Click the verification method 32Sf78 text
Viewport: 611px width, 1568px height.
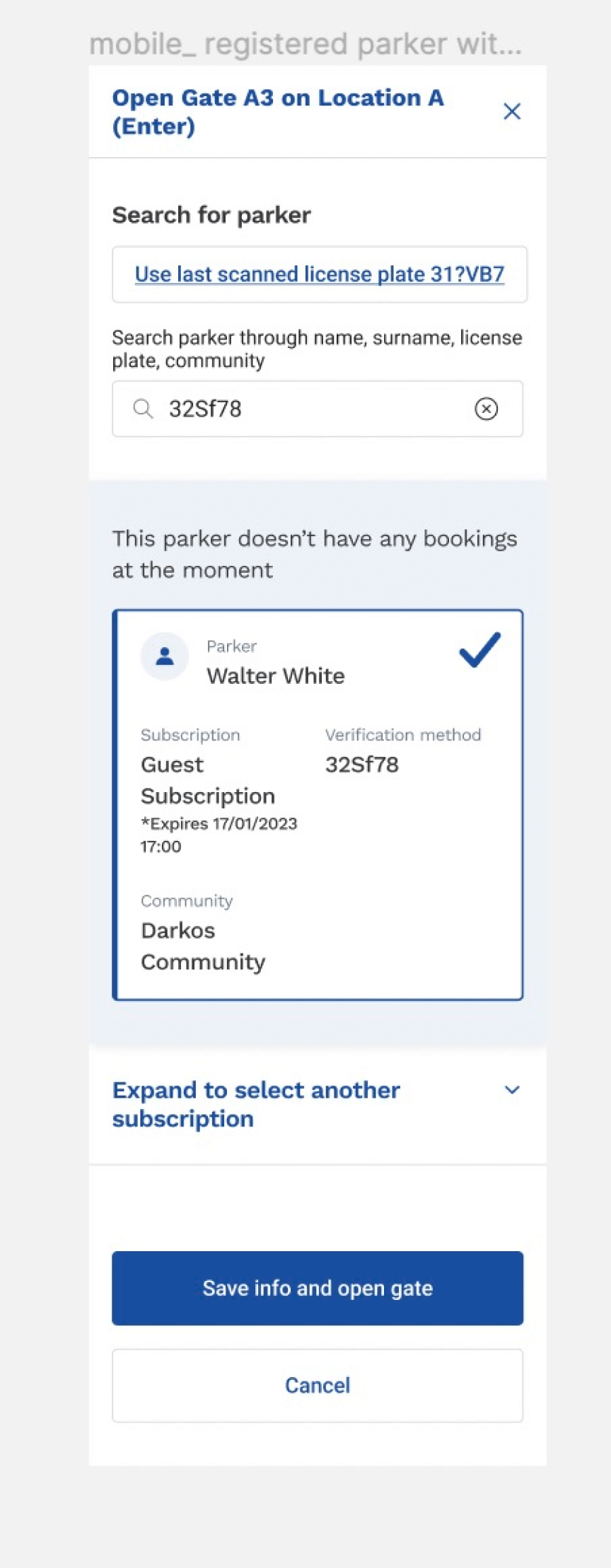click(x=362, y=765)
